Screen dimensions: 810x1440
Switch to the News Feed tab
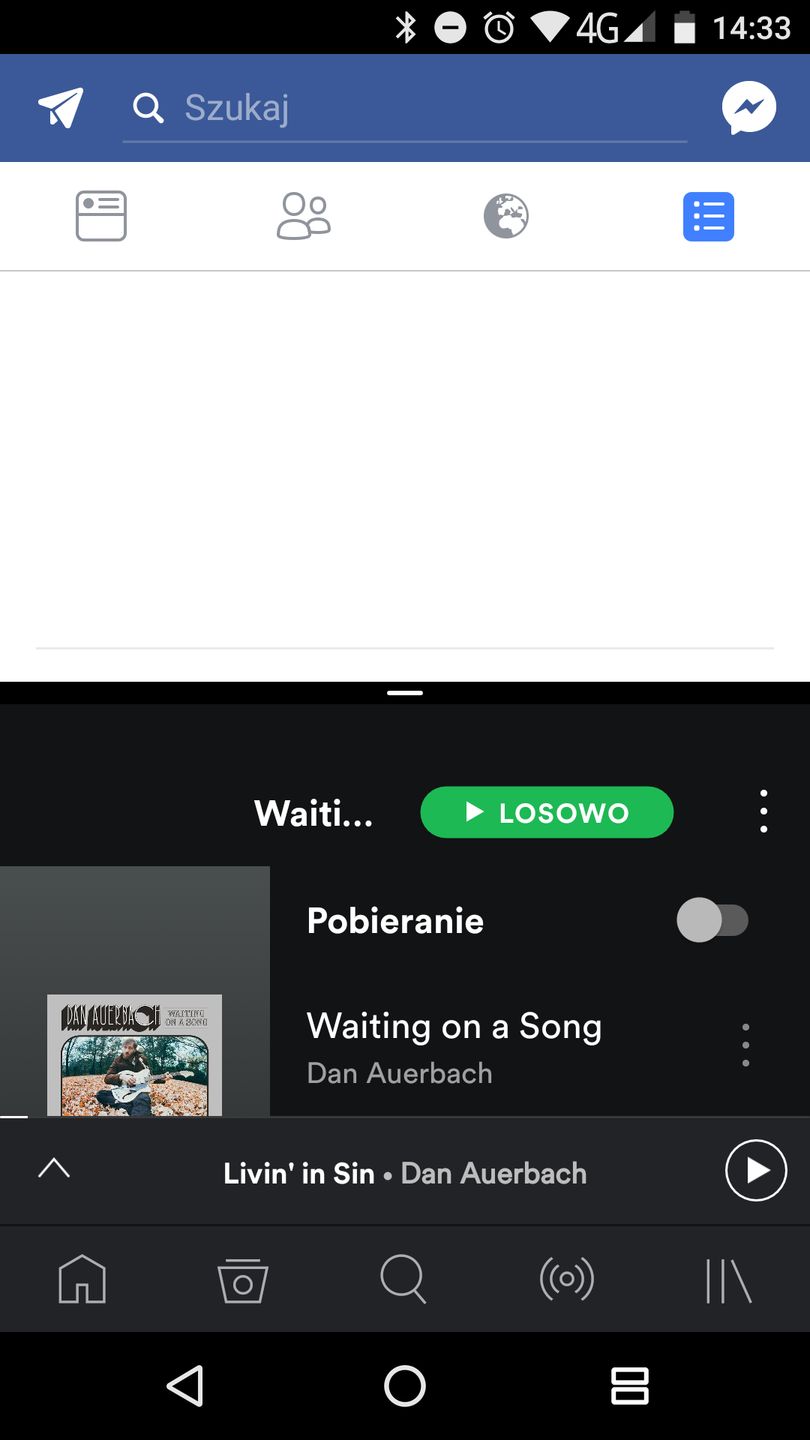(x=101, y=216)
